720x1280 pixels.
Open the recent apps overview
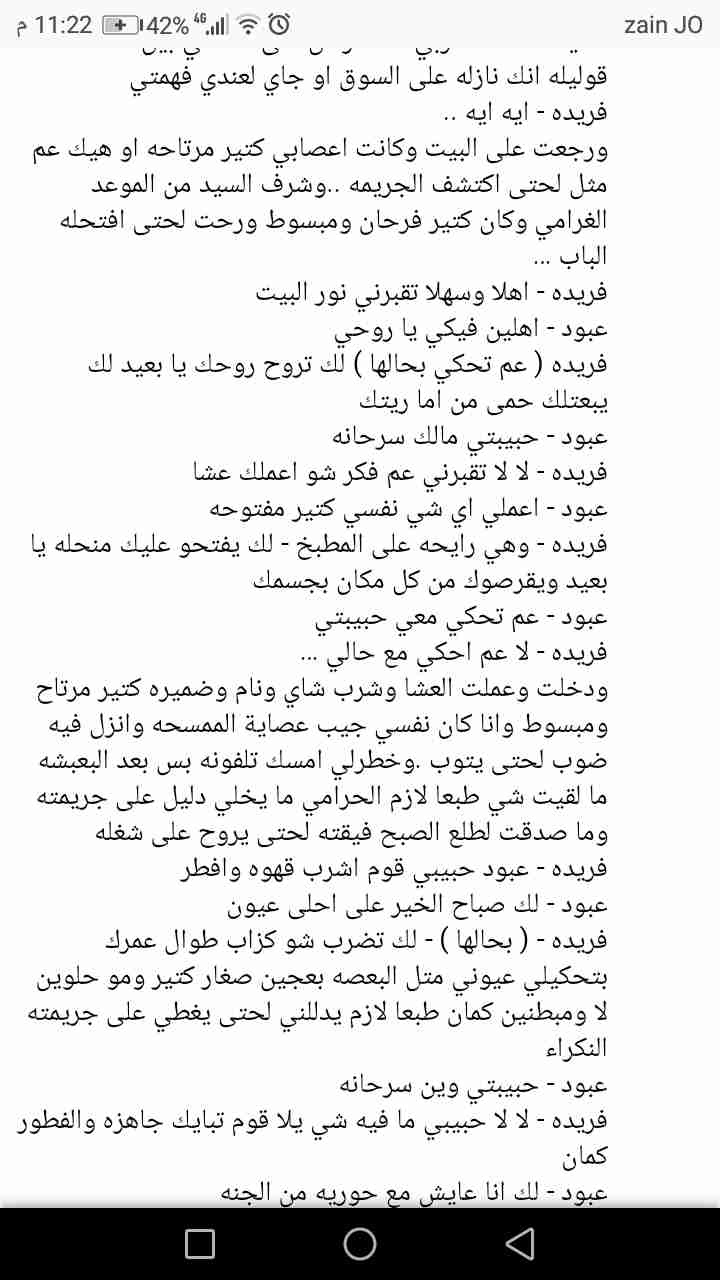tap(200, 1243)
